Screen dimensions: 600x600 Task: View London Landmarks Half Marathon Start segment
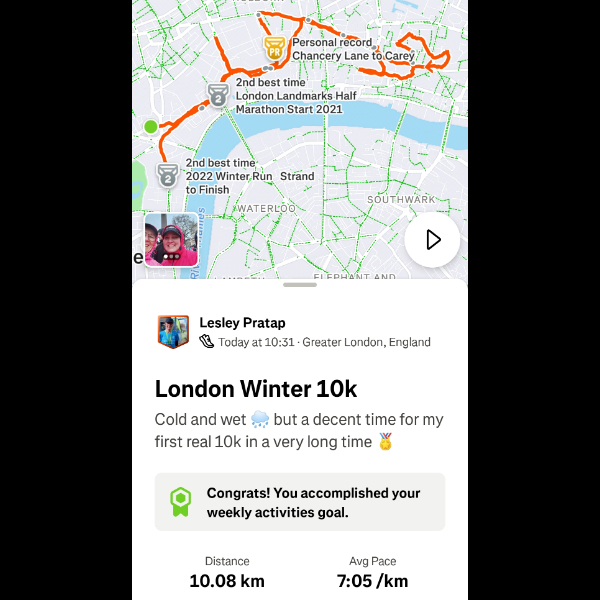[x=218, y=95]
